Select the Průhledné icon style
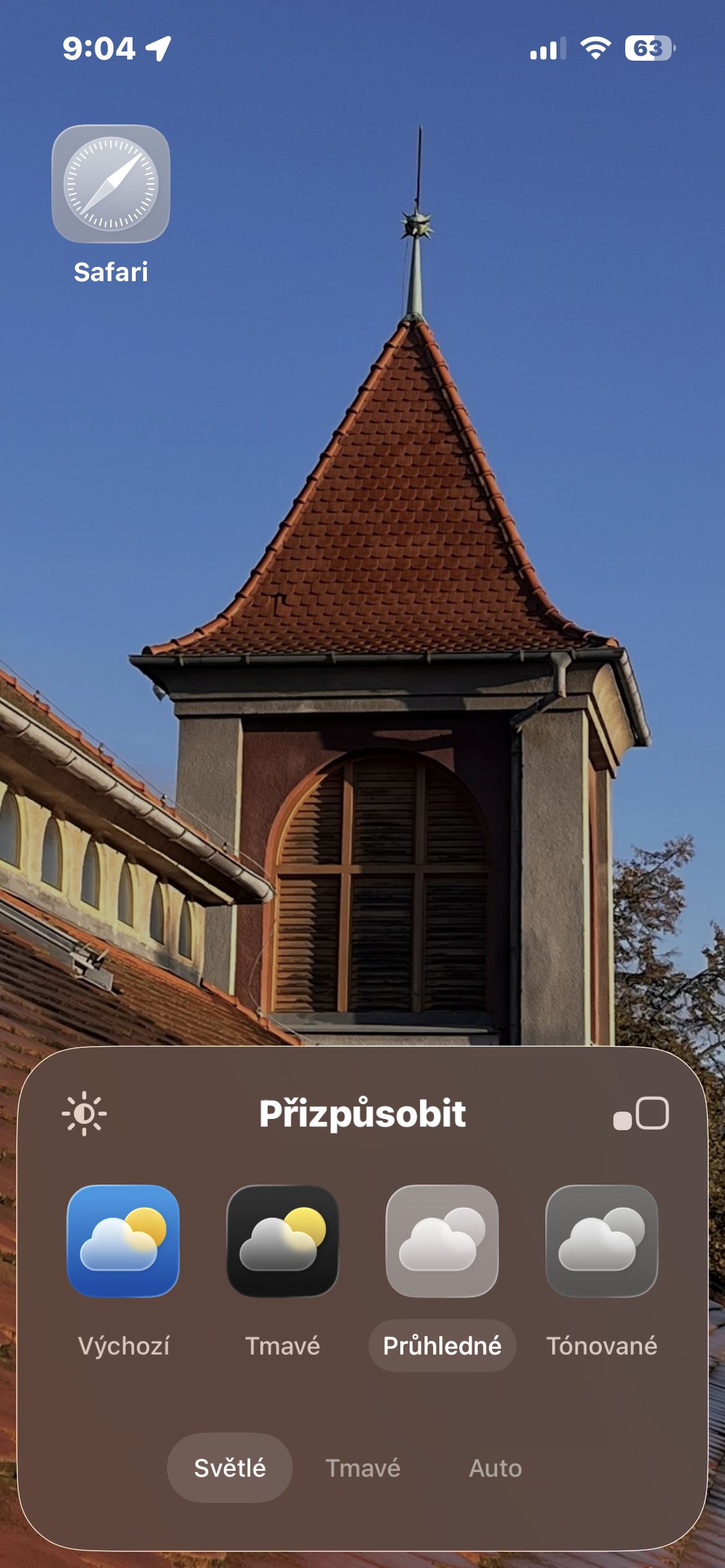 click(x=442, y=1241)
